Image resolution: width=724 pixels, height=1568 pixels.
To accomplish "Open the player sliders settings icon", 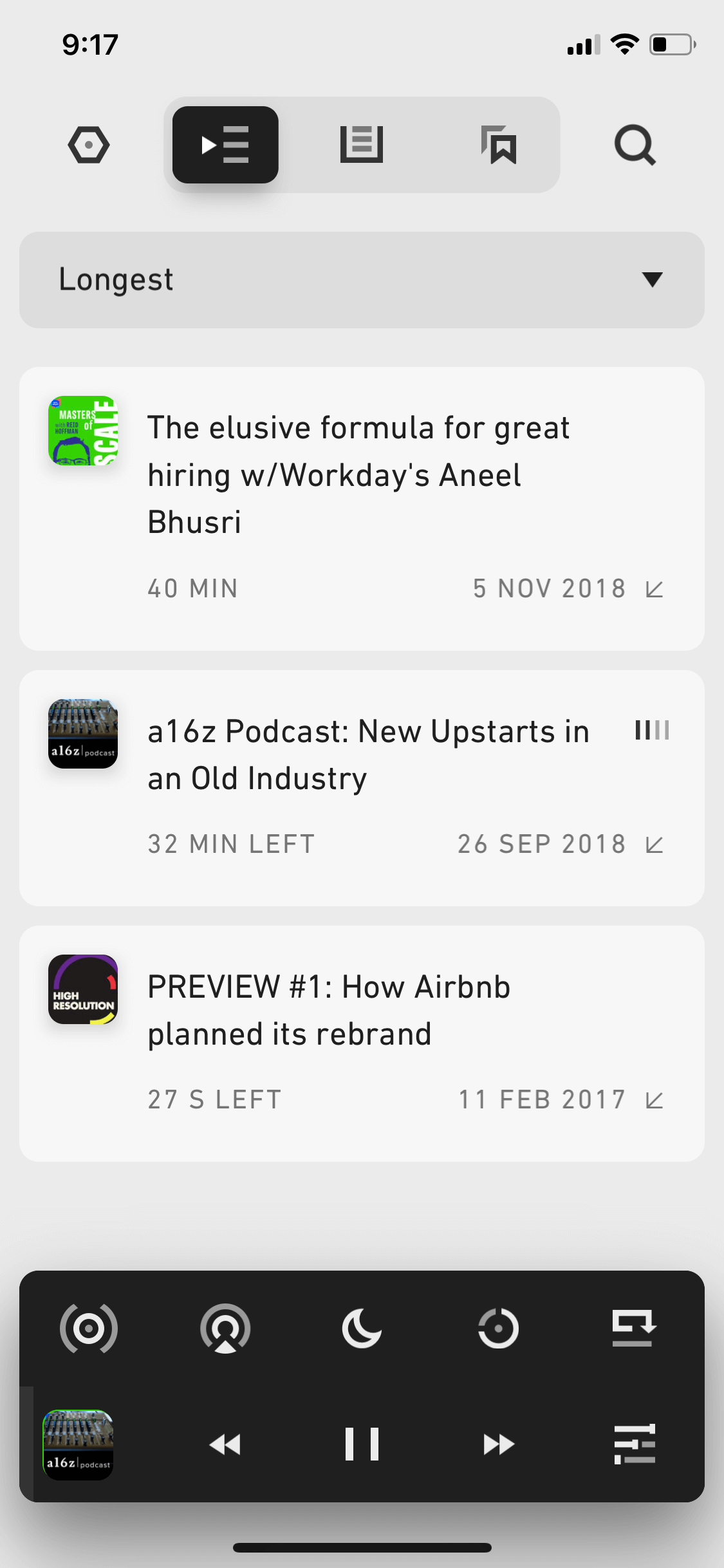I will (x=635, y=1444).
